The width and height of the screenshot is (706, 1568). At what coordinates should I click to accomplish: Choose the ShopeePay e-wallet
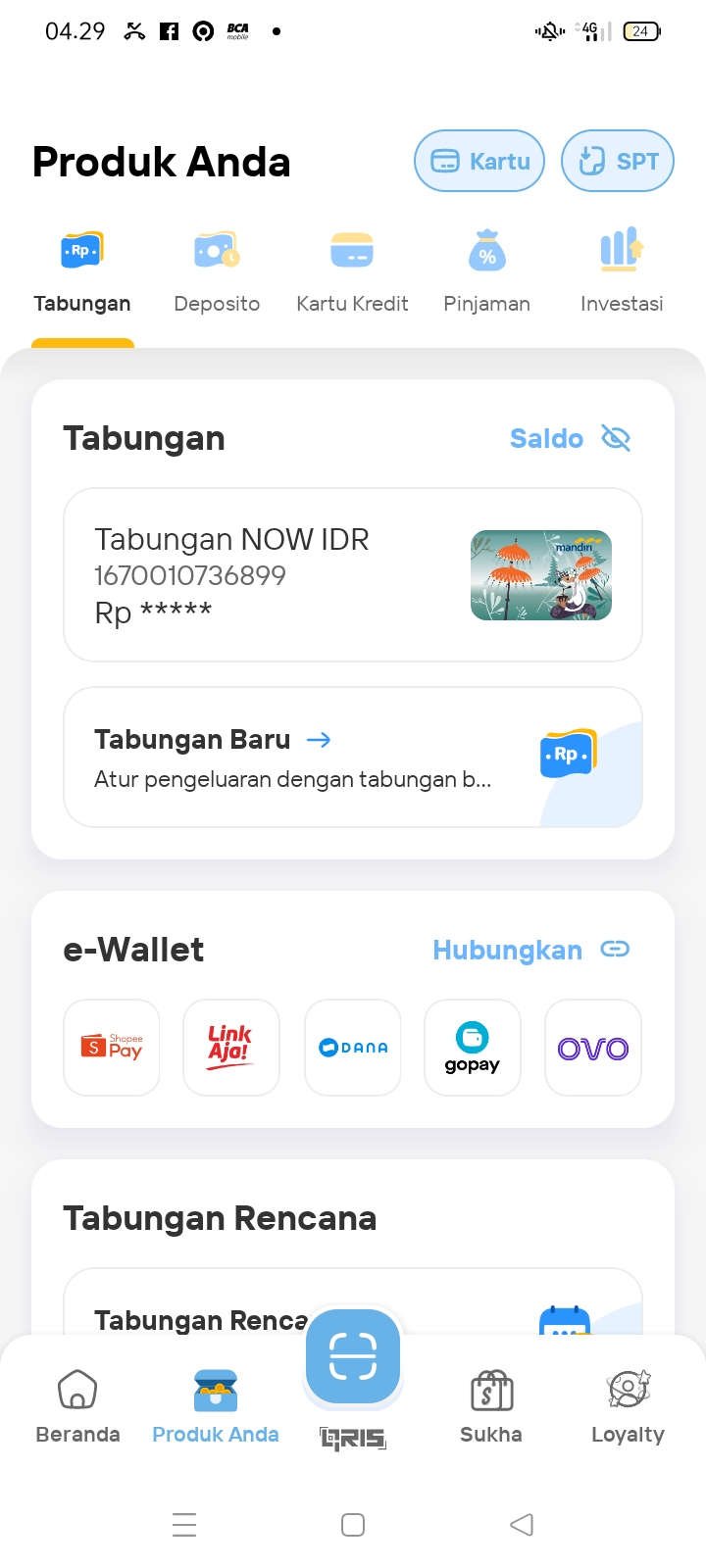[112, 1047]
